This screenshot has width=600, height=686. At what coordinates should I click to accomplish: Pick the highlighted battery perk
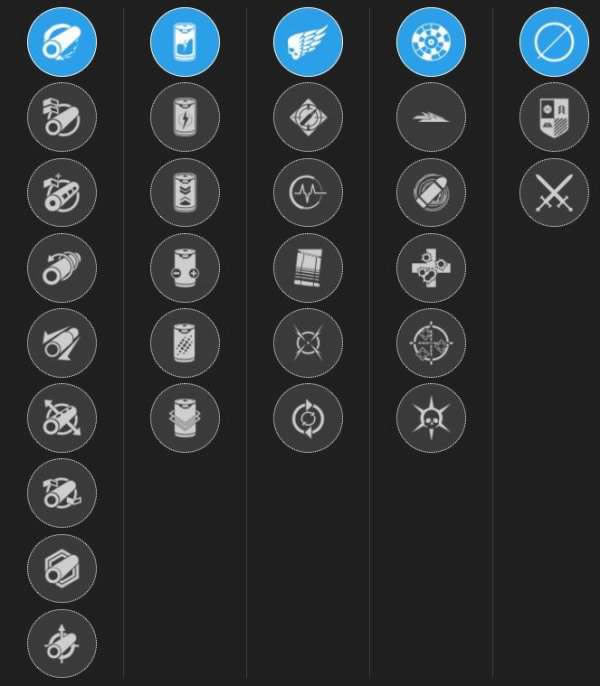pos(185,42)
